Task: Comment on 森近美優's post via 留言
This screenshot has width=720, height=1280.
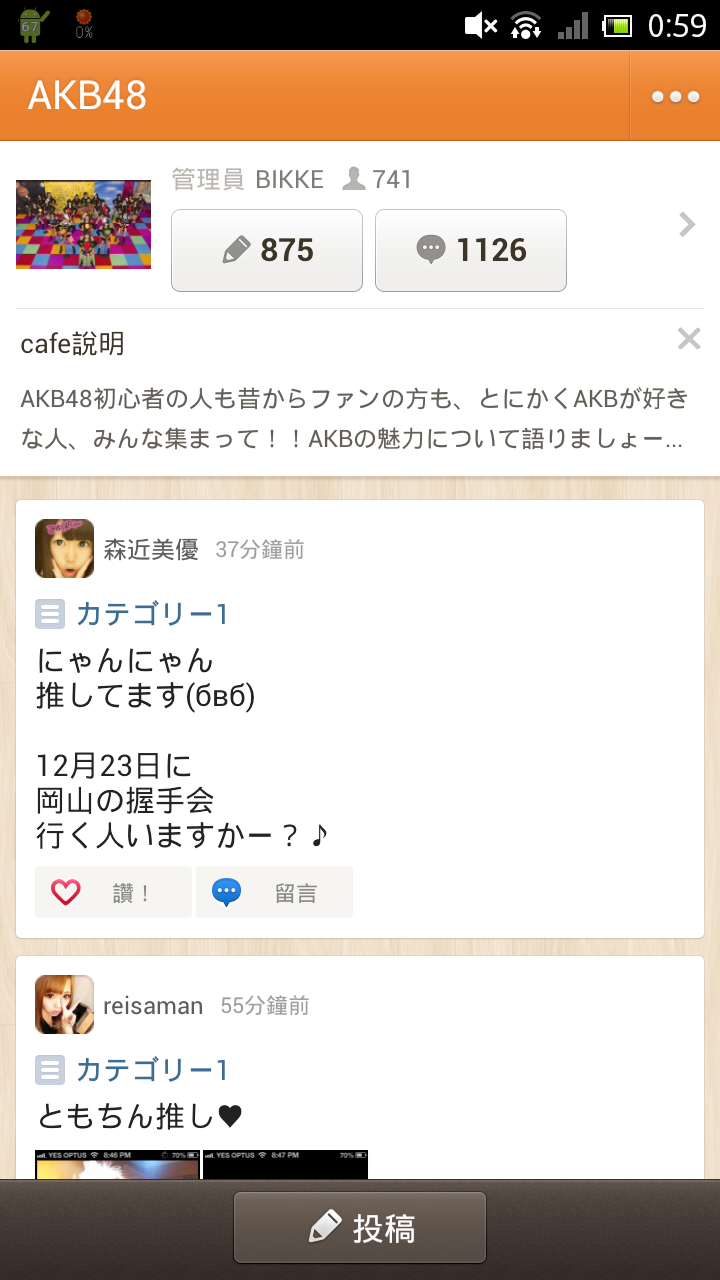Action: point(274,892)
